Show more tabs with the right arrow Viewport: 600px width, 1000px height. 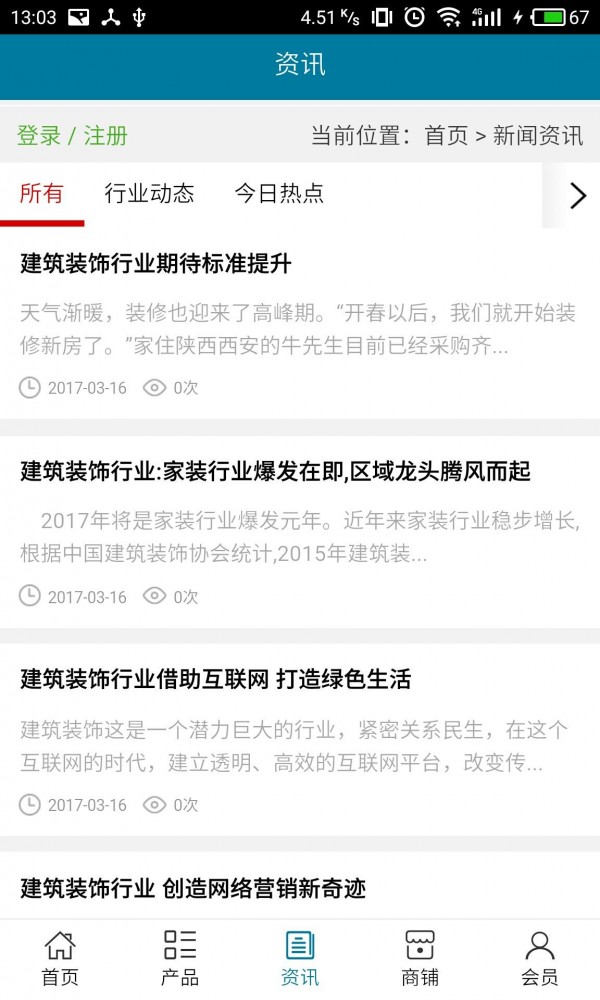point(577,195)
